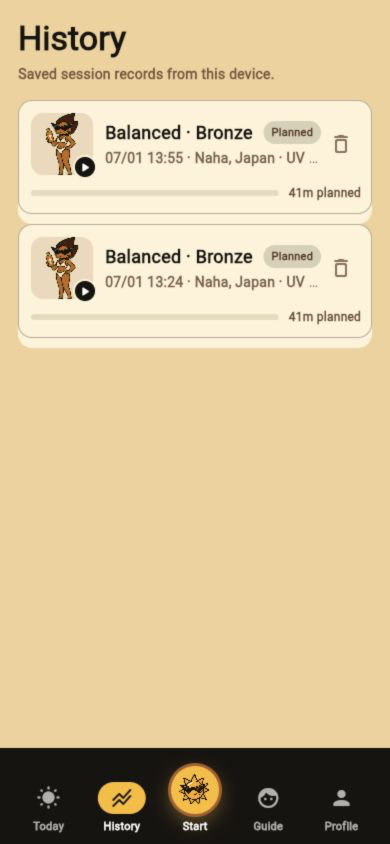The height and width of the screenshot is (844, 390).
Task: Delete the 07/01 13:55 session record
Action: click(341, 144)
